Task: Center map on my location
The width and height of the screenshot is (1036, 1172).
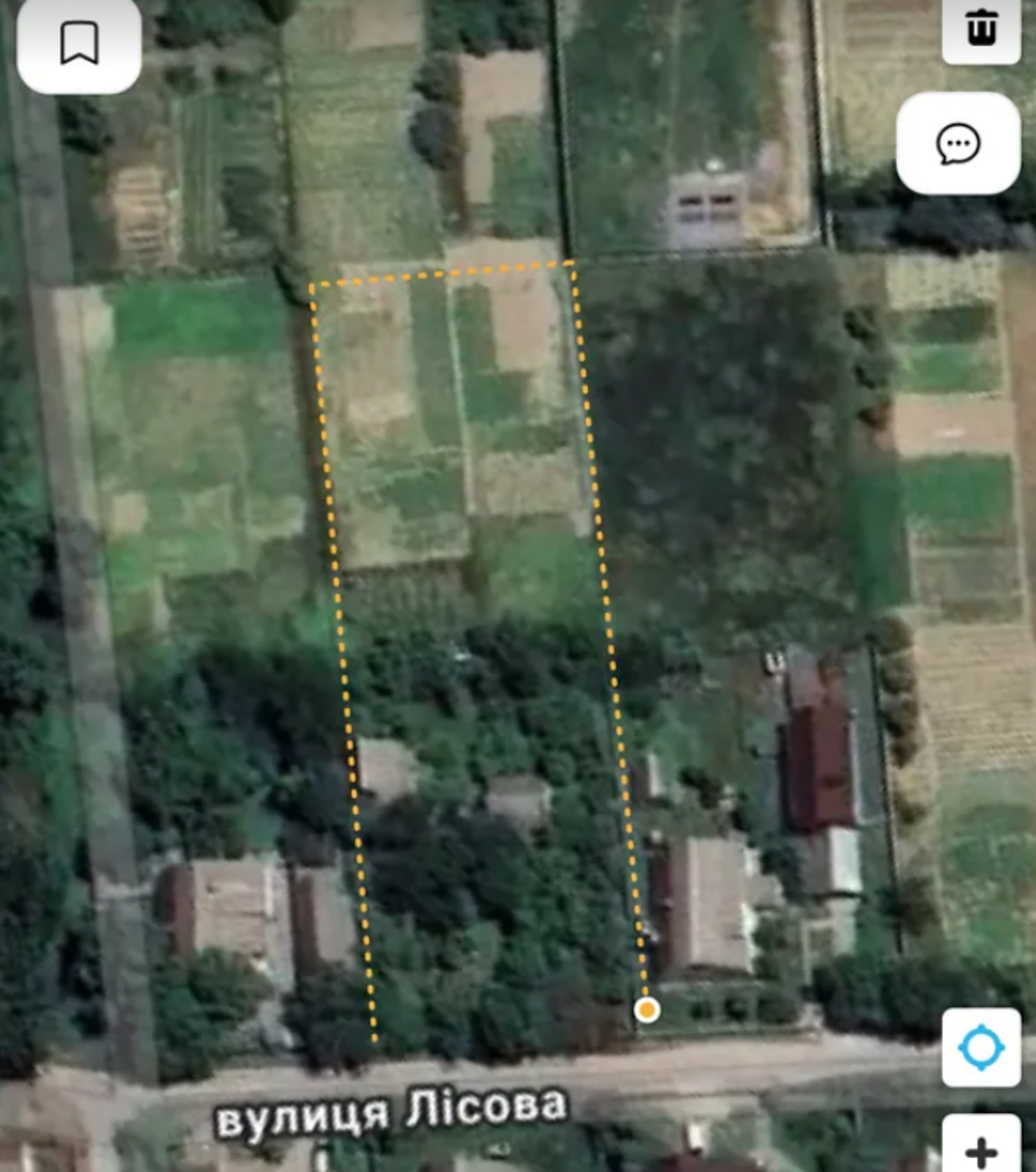Action: pos(981,1047)
